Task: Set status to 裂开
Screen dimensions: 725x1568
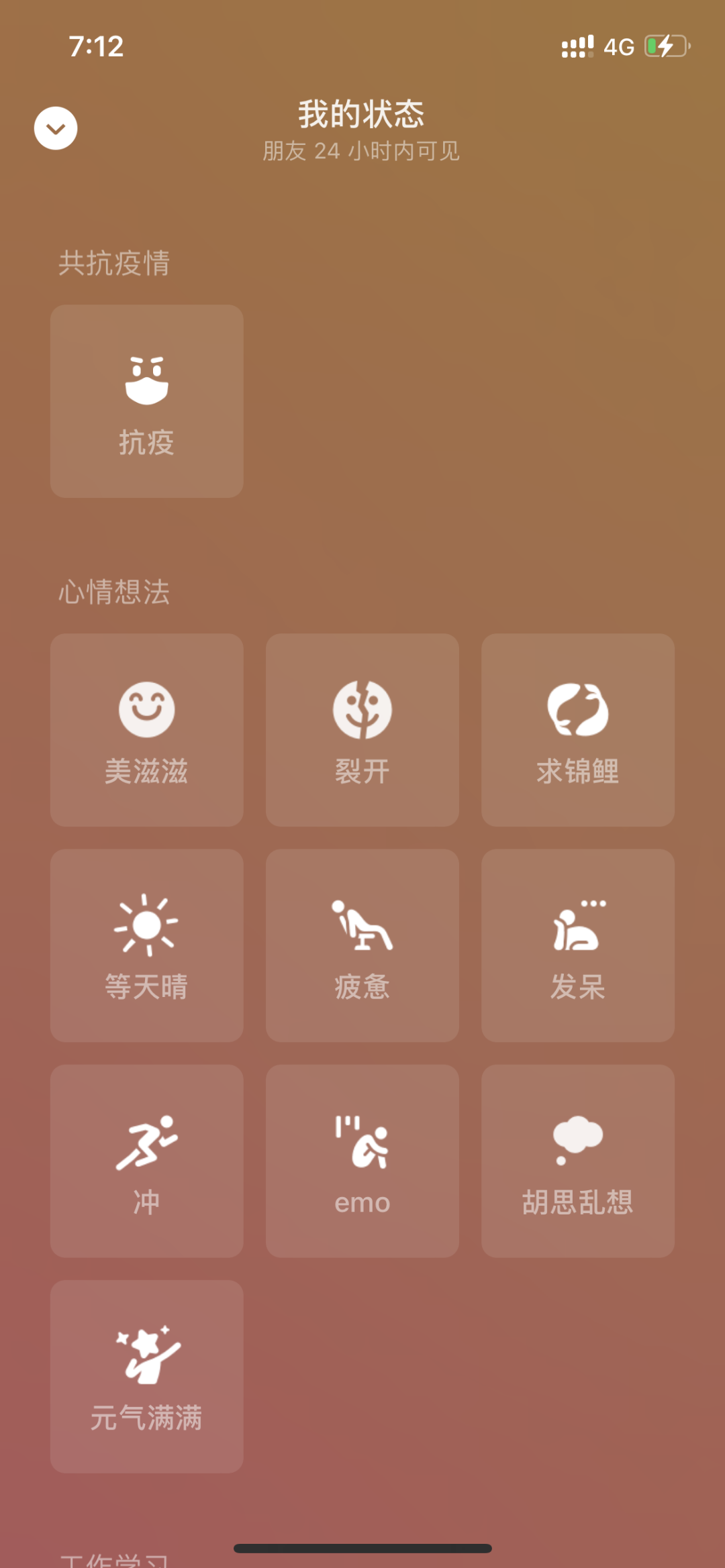Action: click(x=362, y=729)
